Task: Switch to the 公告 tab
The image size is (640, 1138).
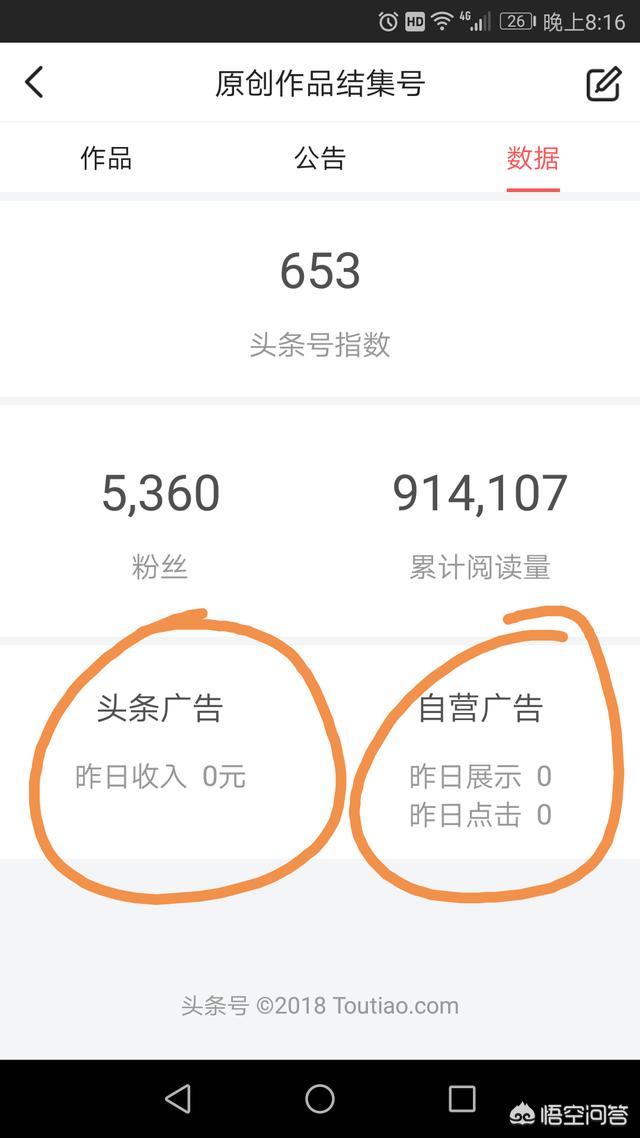Action: pos(320,158)
